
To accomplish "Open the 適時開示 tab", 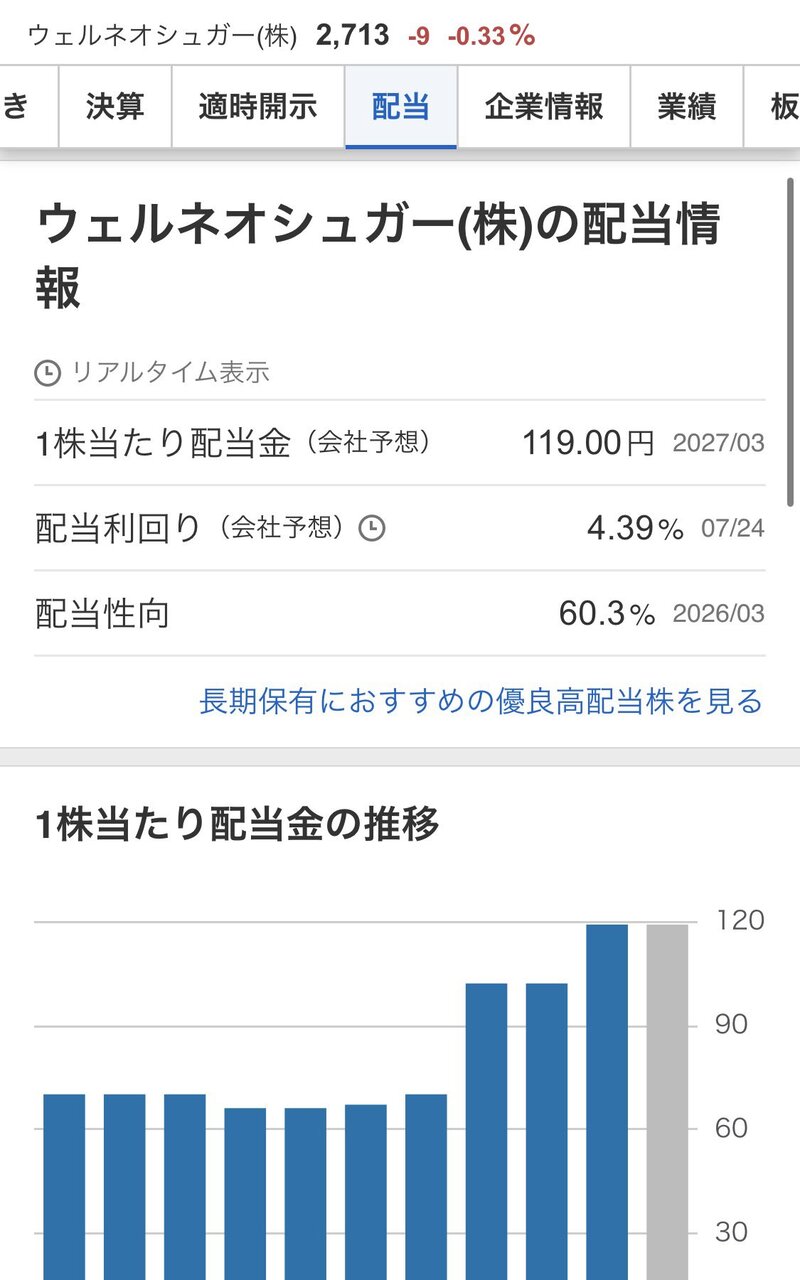I will pyautogui.click(x=258, y=107).
